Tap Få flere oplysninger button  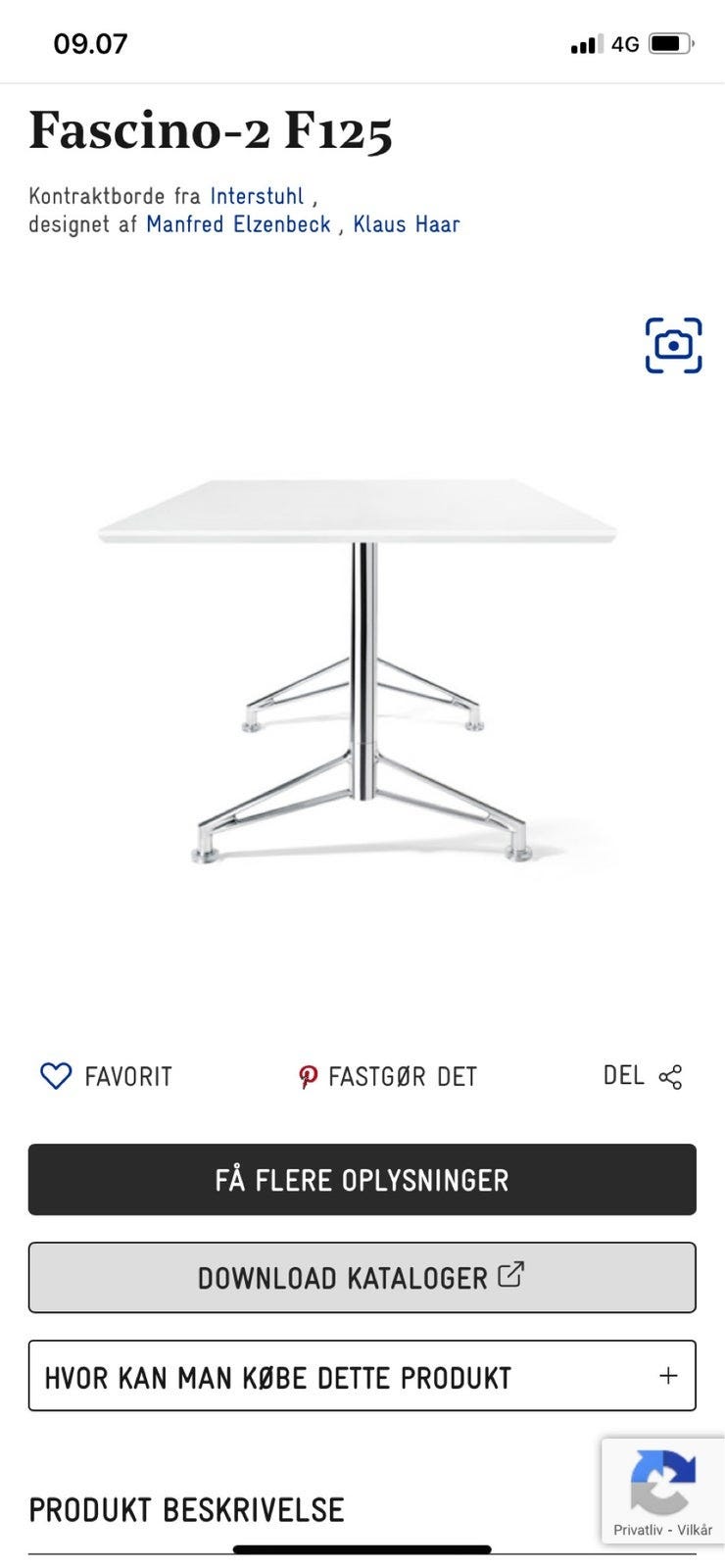pos(362,1180)
